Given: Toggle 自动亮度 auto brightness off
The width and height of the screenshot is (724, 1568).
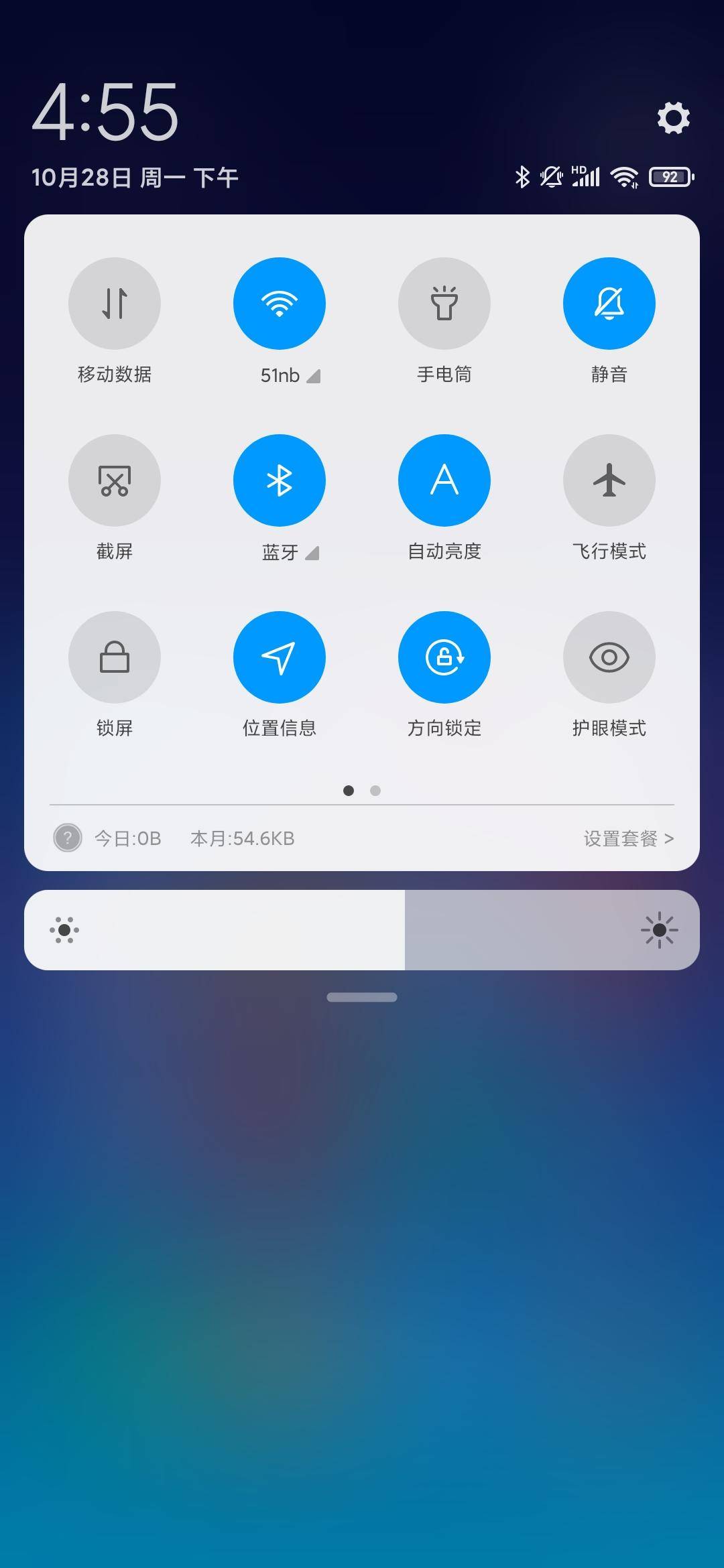Looking at the screenshot, I should (444, 480).
